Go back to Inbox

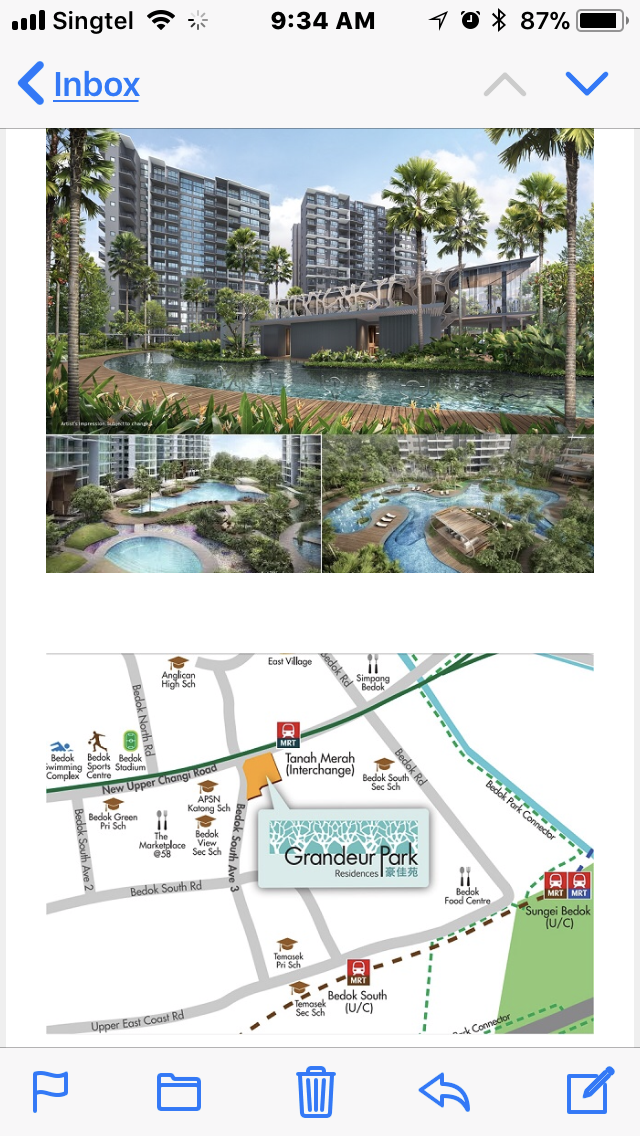[x=80, y=85]
